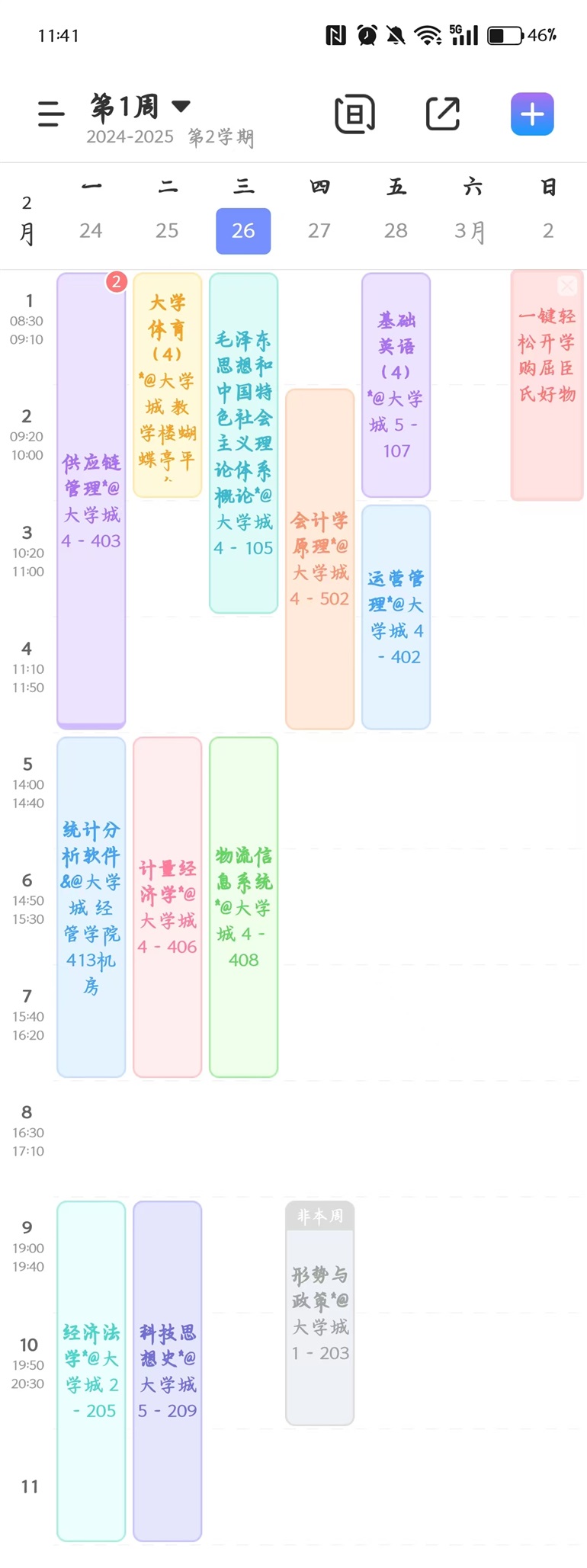Open the 大学体育(4) course card

click(x=167, y=385)
